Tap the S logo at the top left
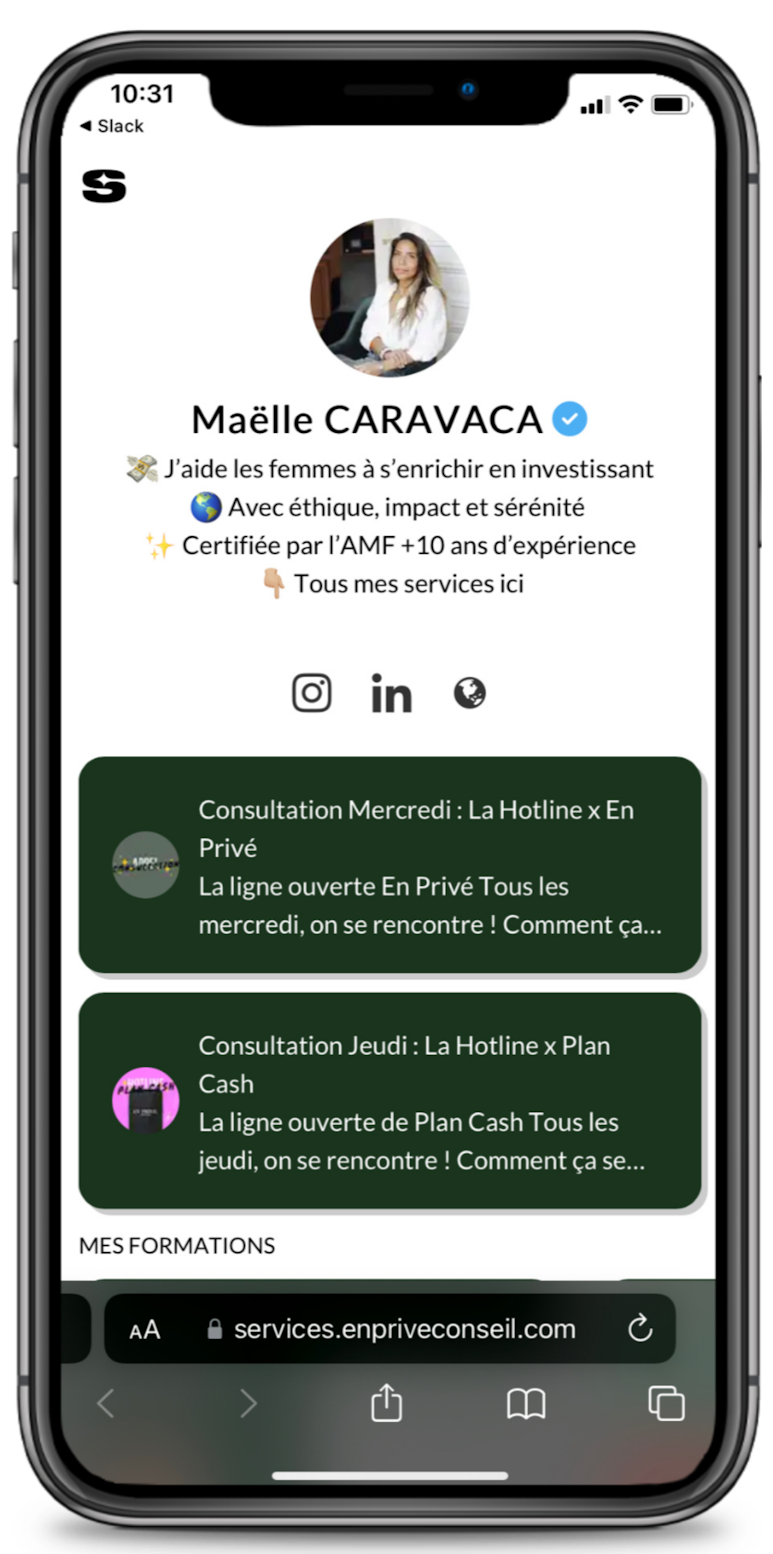The height and width of the screenshot is (1554, 773). pyautogui.click(x=104, y=186)
